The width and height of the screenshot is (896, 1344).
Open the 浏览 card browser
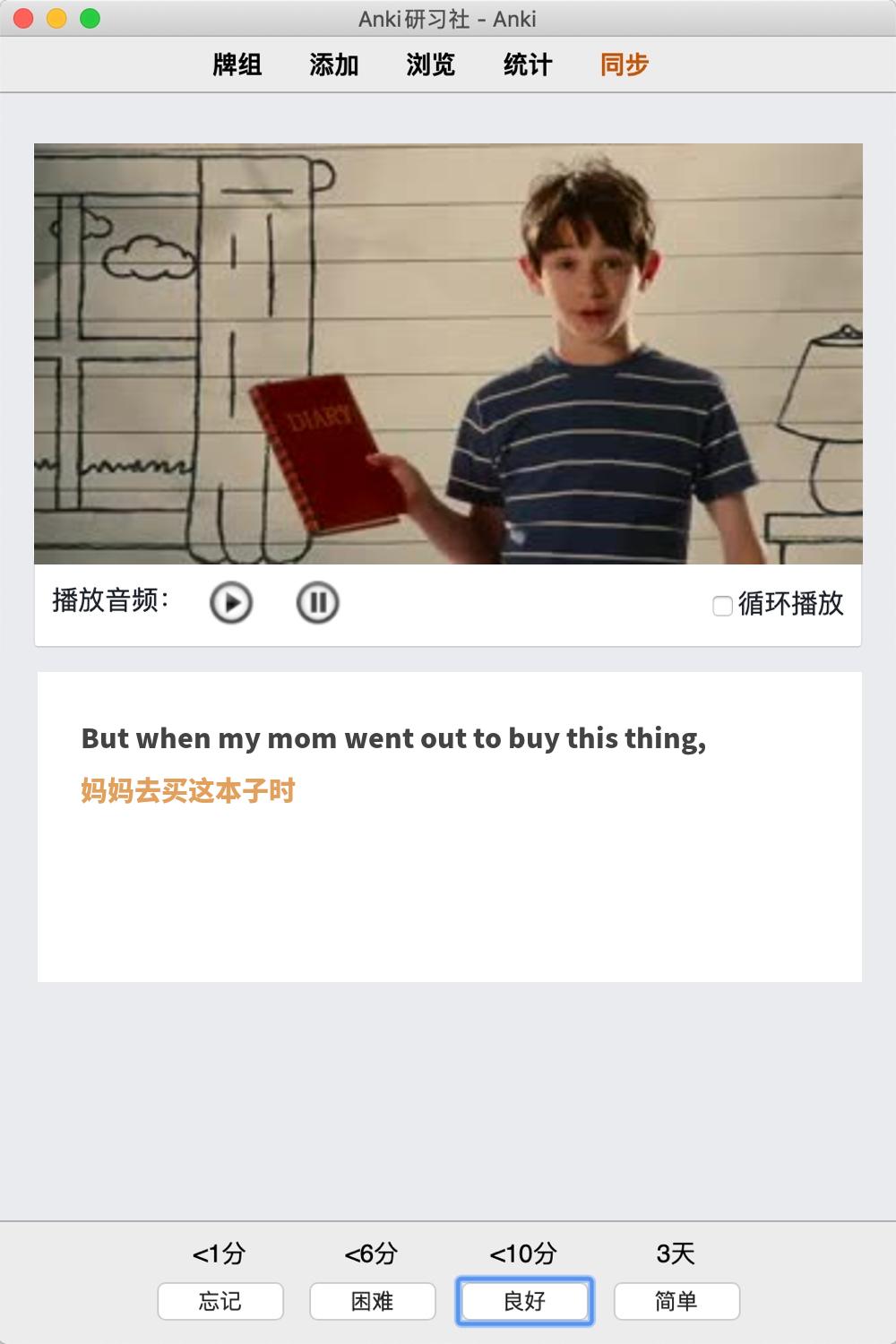click(431, 65)
